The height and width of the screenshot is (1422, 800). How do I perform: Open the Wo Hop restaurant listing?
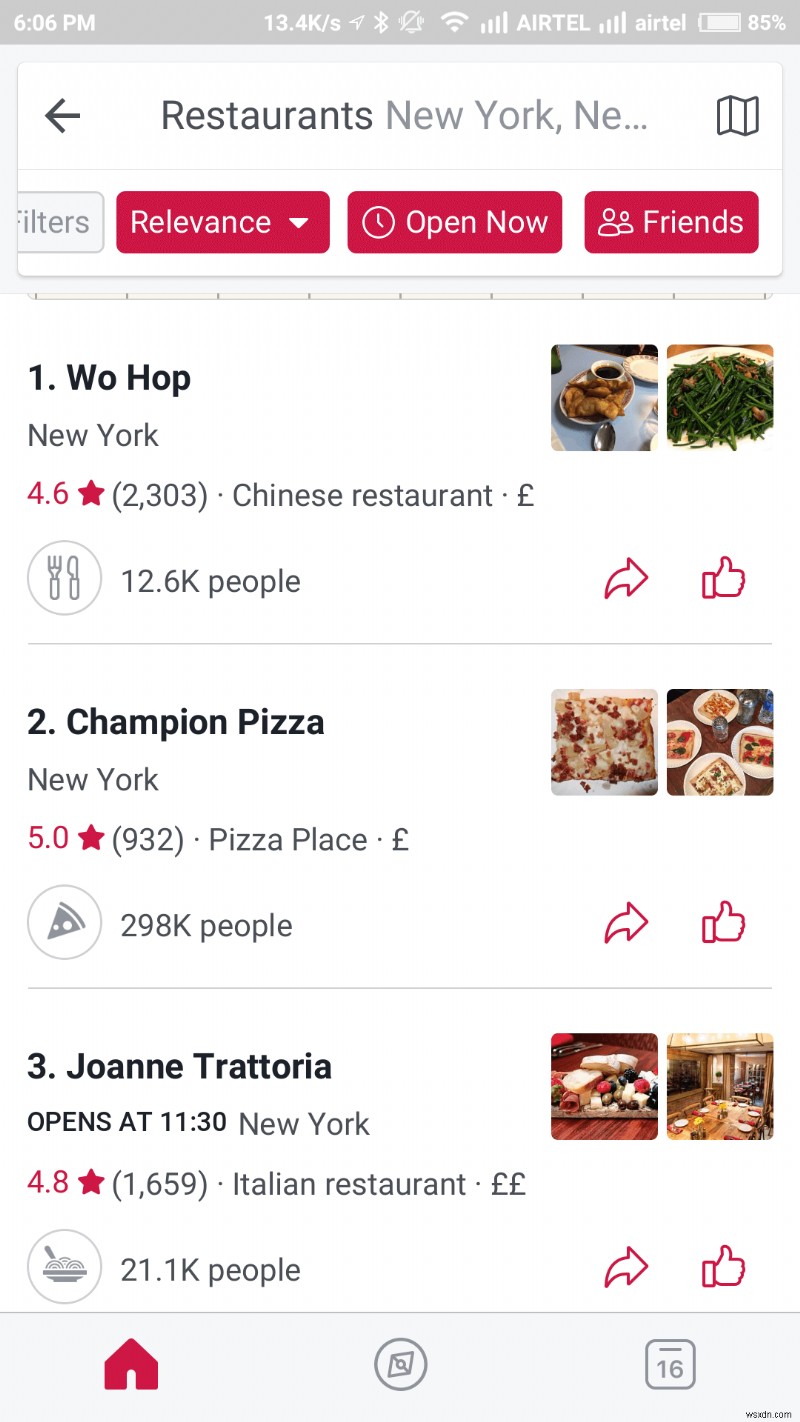click(x=109, y=377)
